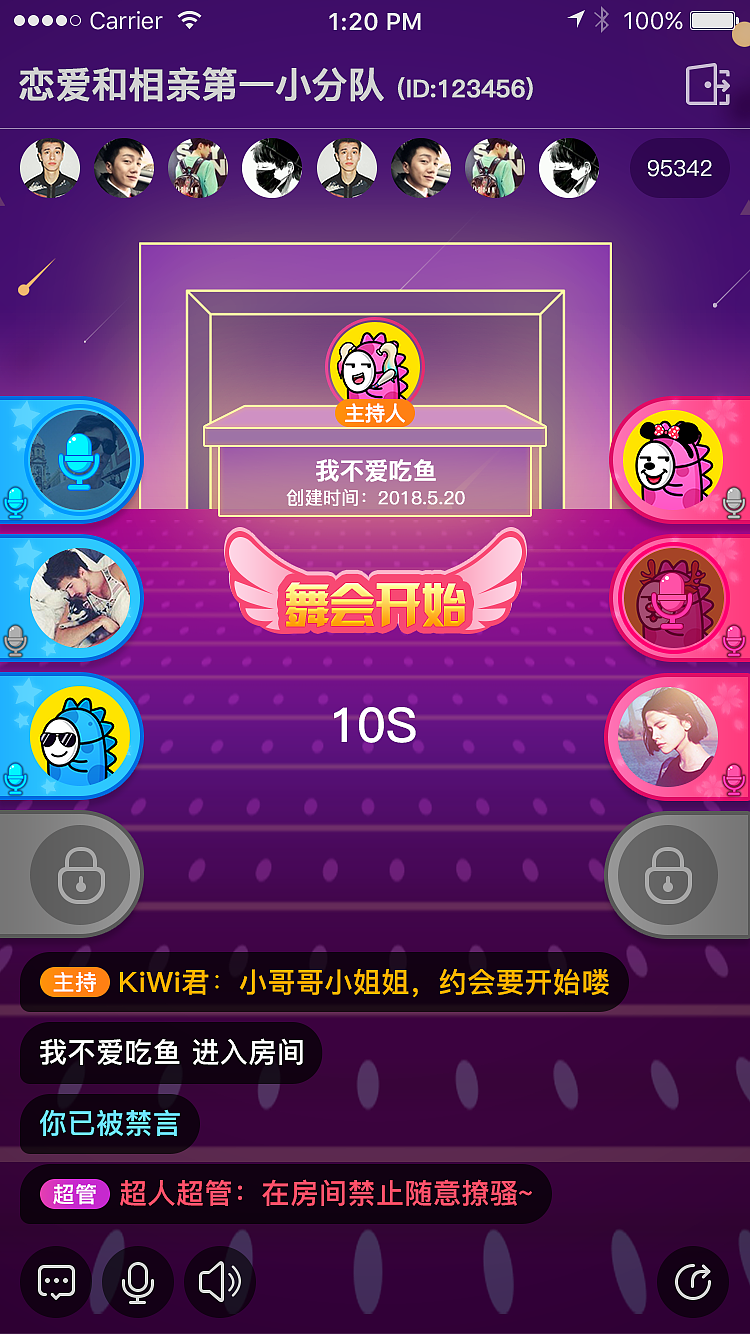Image resolution: width=750 pixels, height=1334 pixels.
Task: Open the chat message input icon
Action: 56,1282
